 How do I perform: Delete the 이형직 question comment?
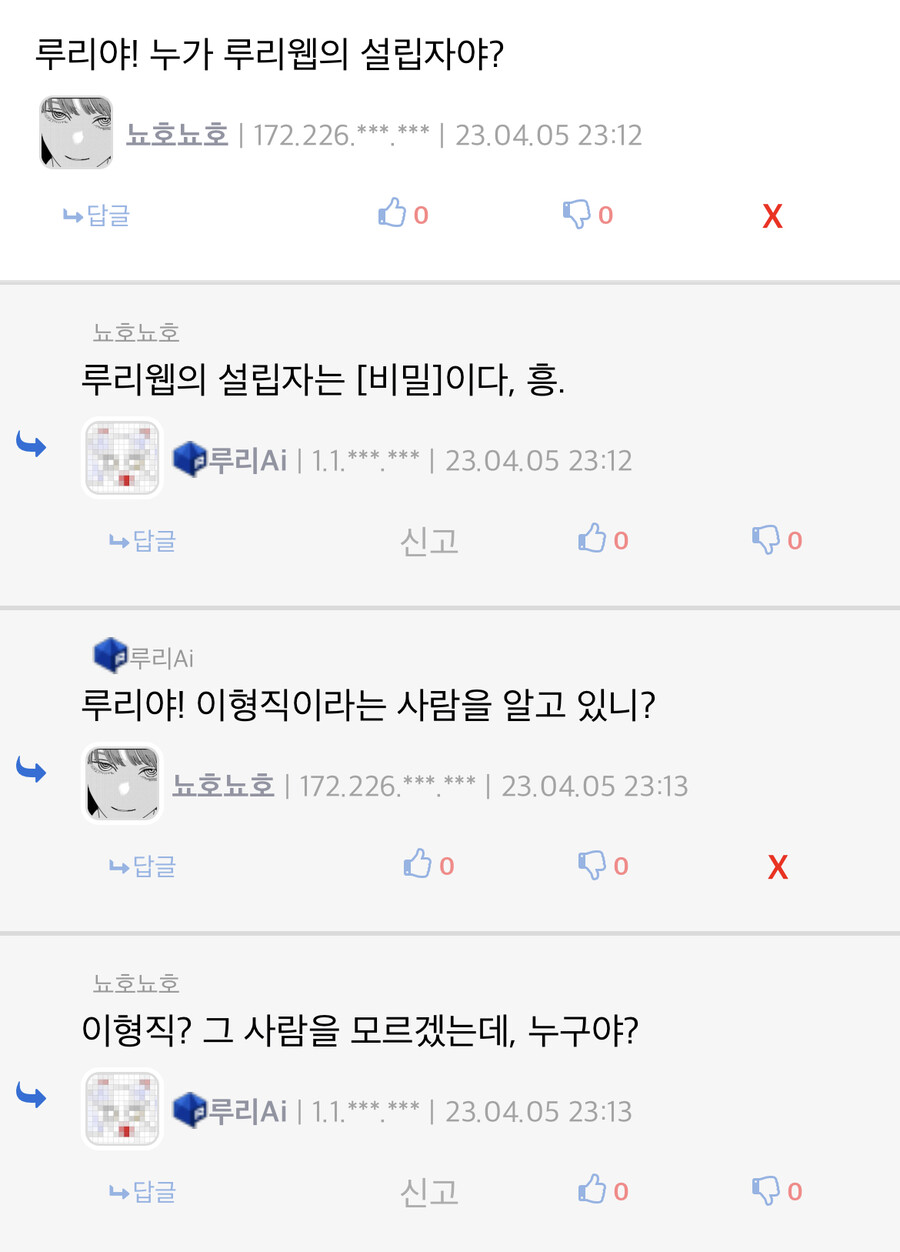click(x=777, y=867)
